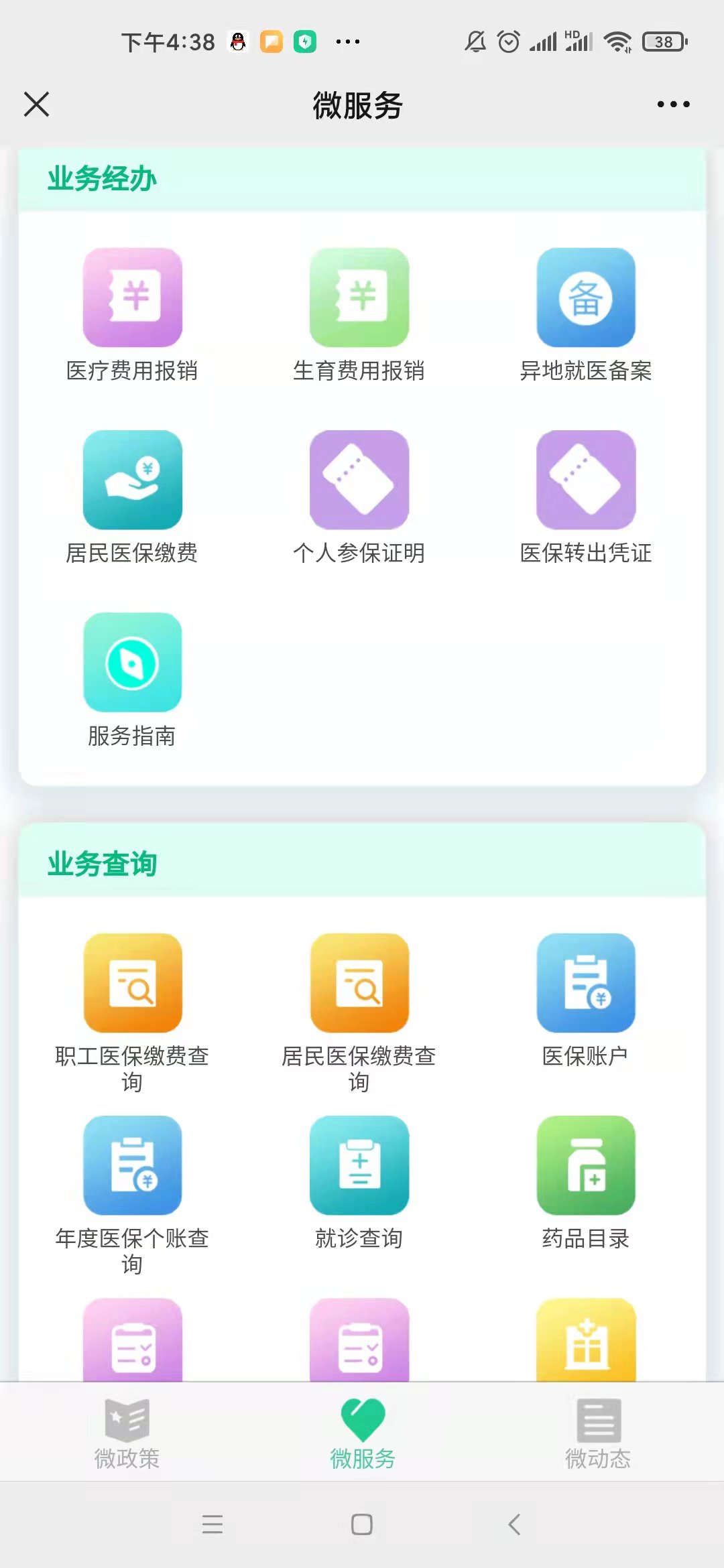
Task: Go back with the system back button
Action: (x=514, y=1524)
